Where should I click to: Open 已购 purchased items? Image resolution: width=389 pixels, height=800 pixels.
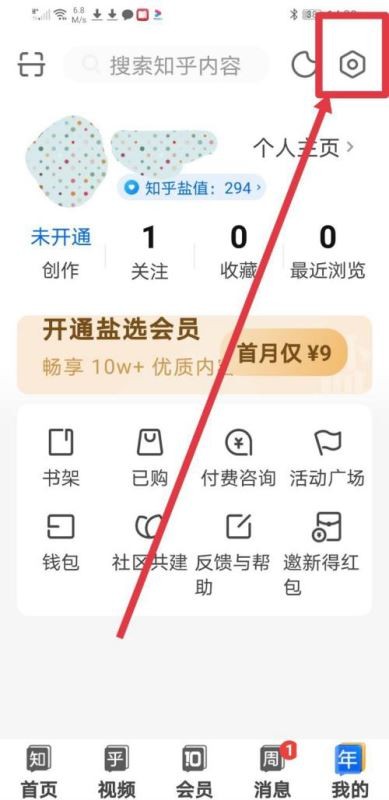tap(150, 457)
